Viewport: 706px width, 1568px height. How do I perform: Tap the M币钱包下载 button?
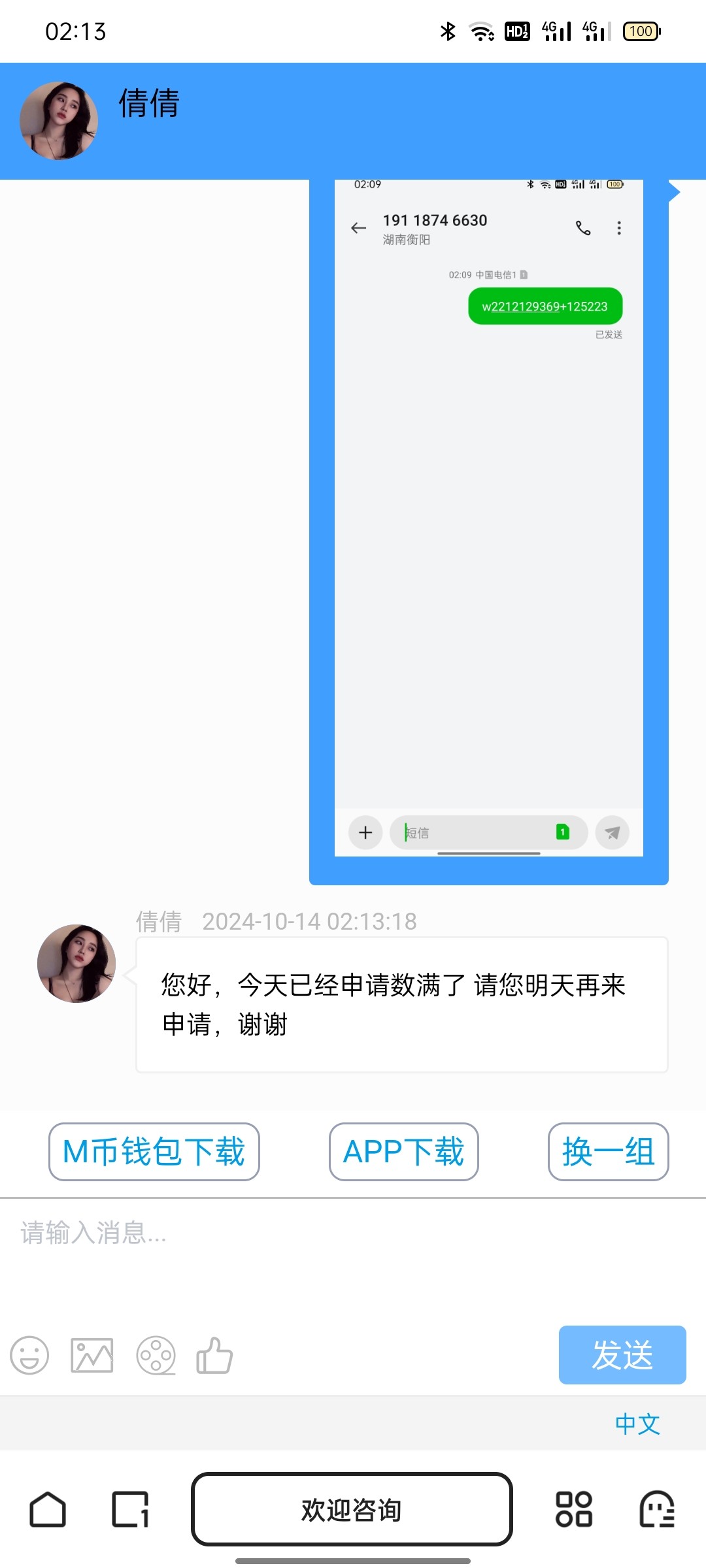tap(154, 1151)
